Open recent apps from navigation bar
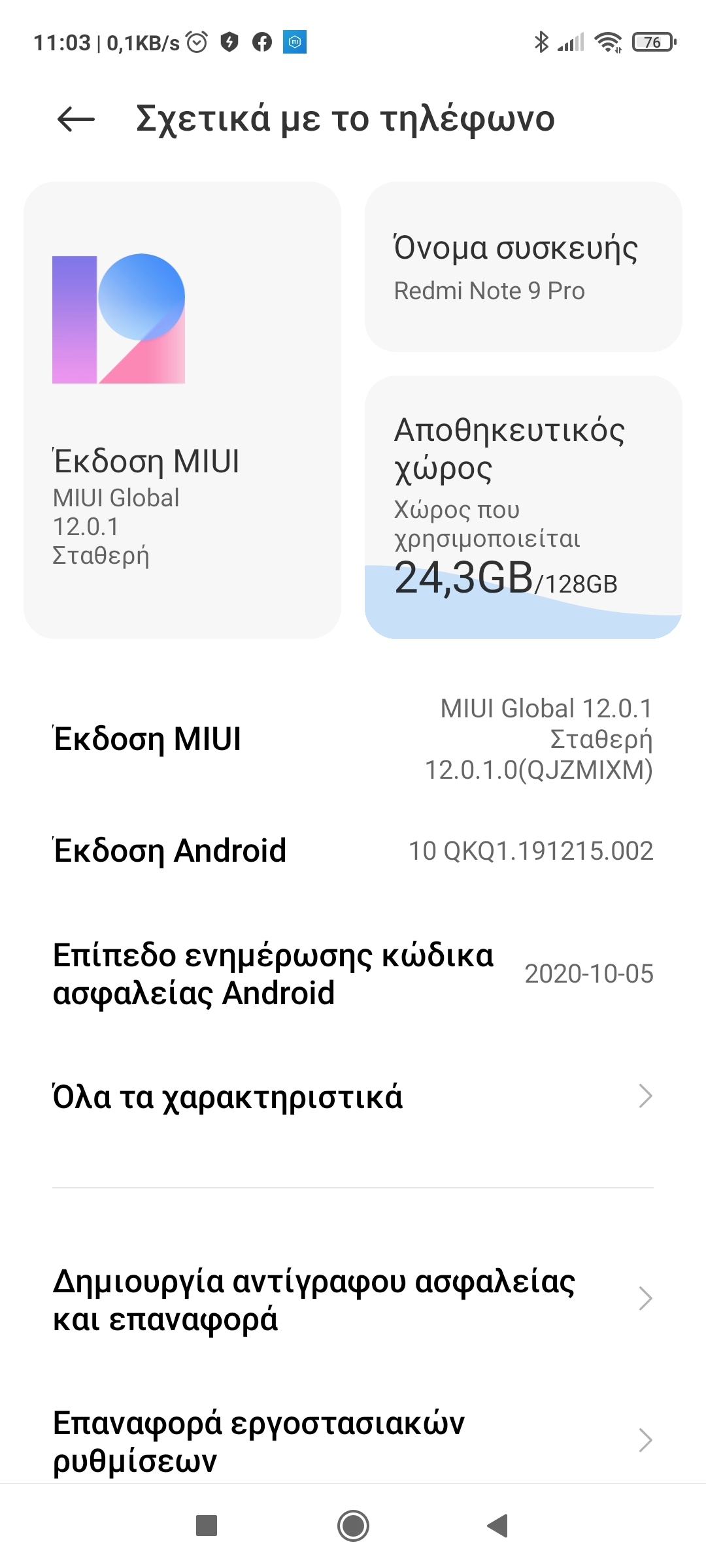 [207, 1526]
